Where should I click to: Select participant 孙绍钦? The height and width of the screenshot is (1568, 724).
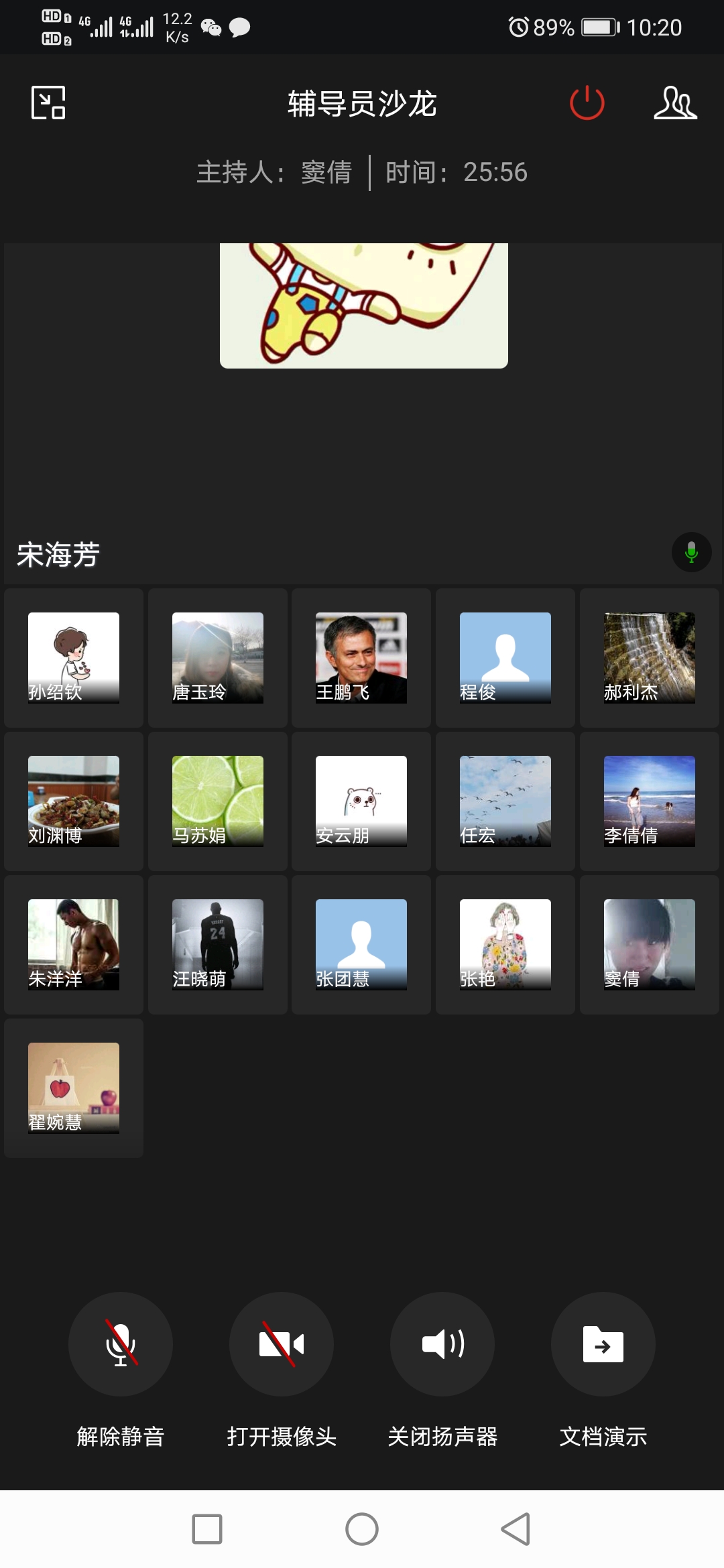click(74, 657)
